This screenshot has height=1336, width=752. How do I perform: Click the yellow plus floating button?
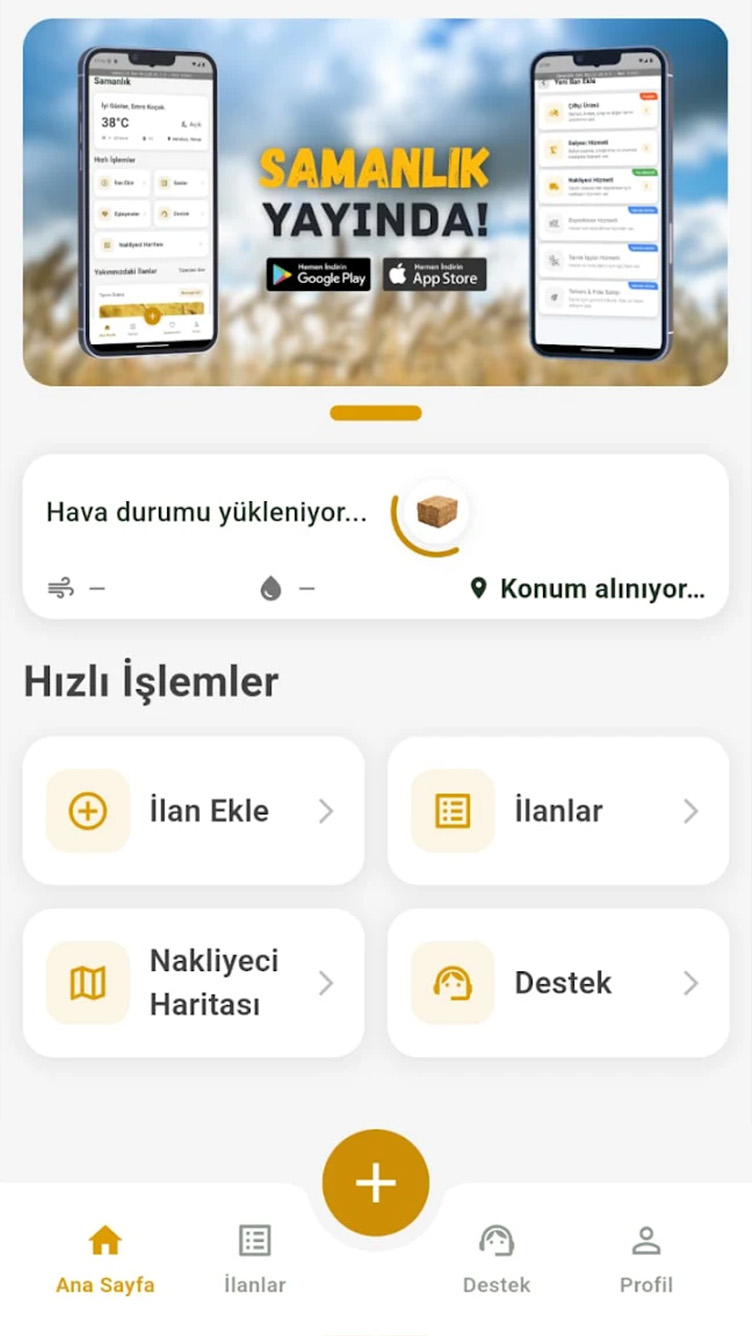(x=375, y=1181)
